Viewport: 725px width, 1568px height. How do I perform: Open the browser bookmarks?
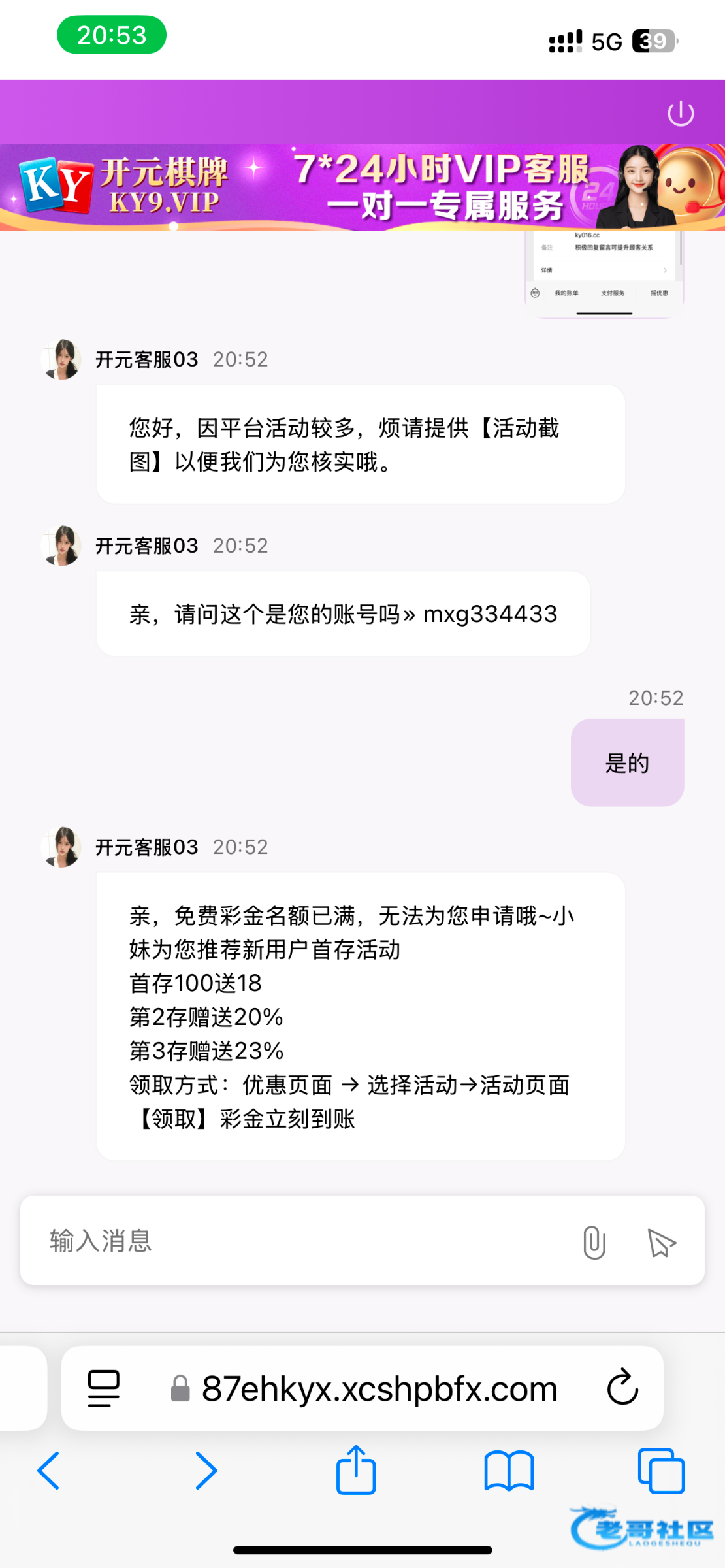pyautogui.click(x=509, y=1471)
